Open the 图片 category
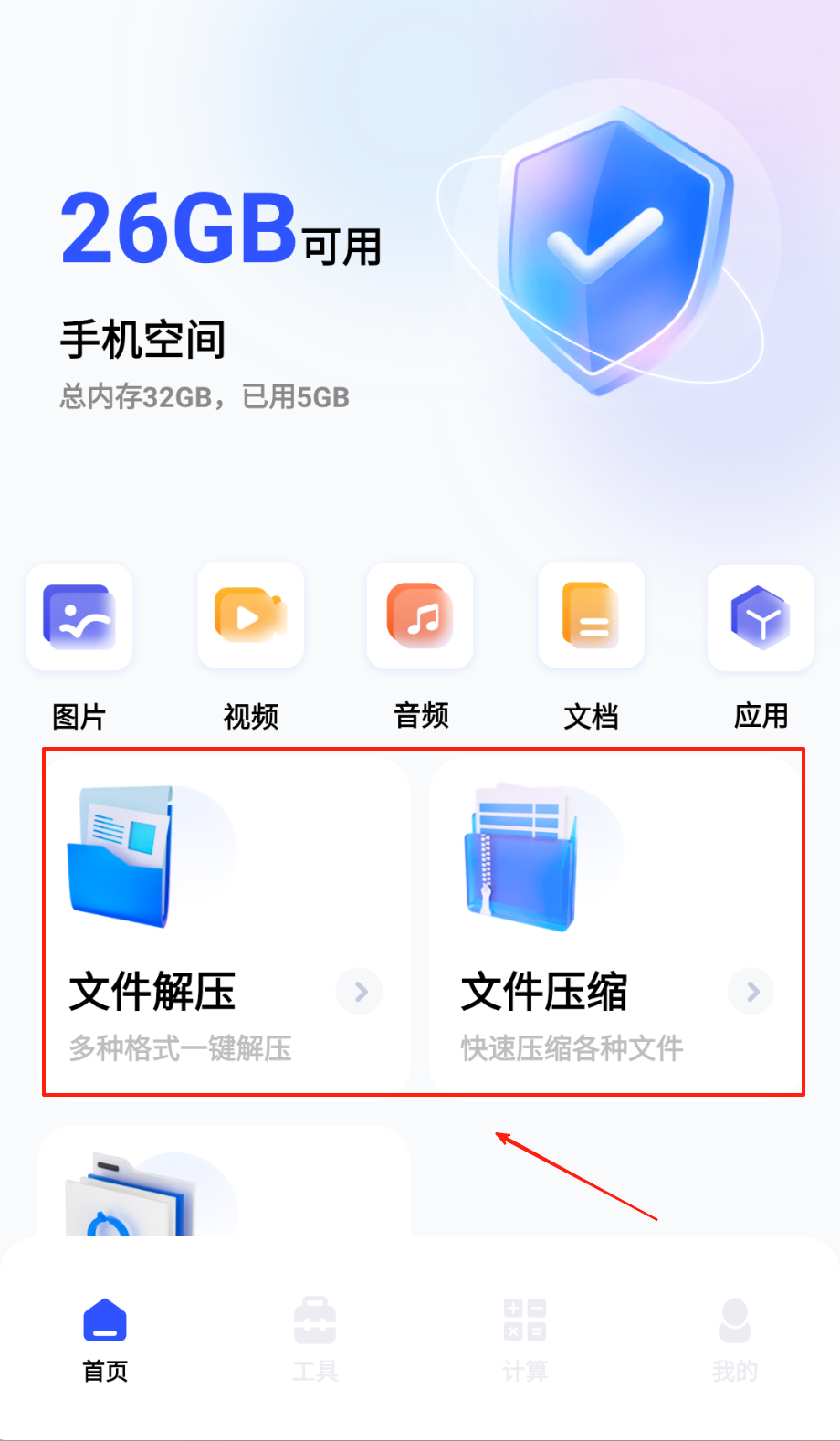This screenshot has height=1441, width=840. 79,618
